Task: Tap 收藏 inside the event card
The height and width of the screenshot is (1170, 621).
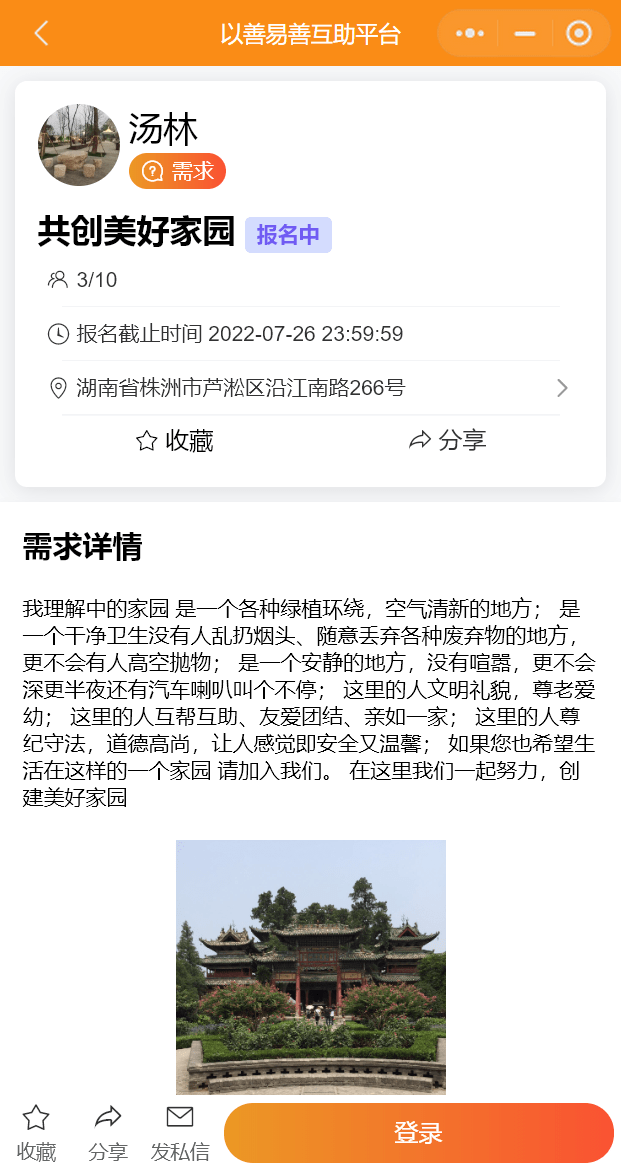Action: [175, 441]
